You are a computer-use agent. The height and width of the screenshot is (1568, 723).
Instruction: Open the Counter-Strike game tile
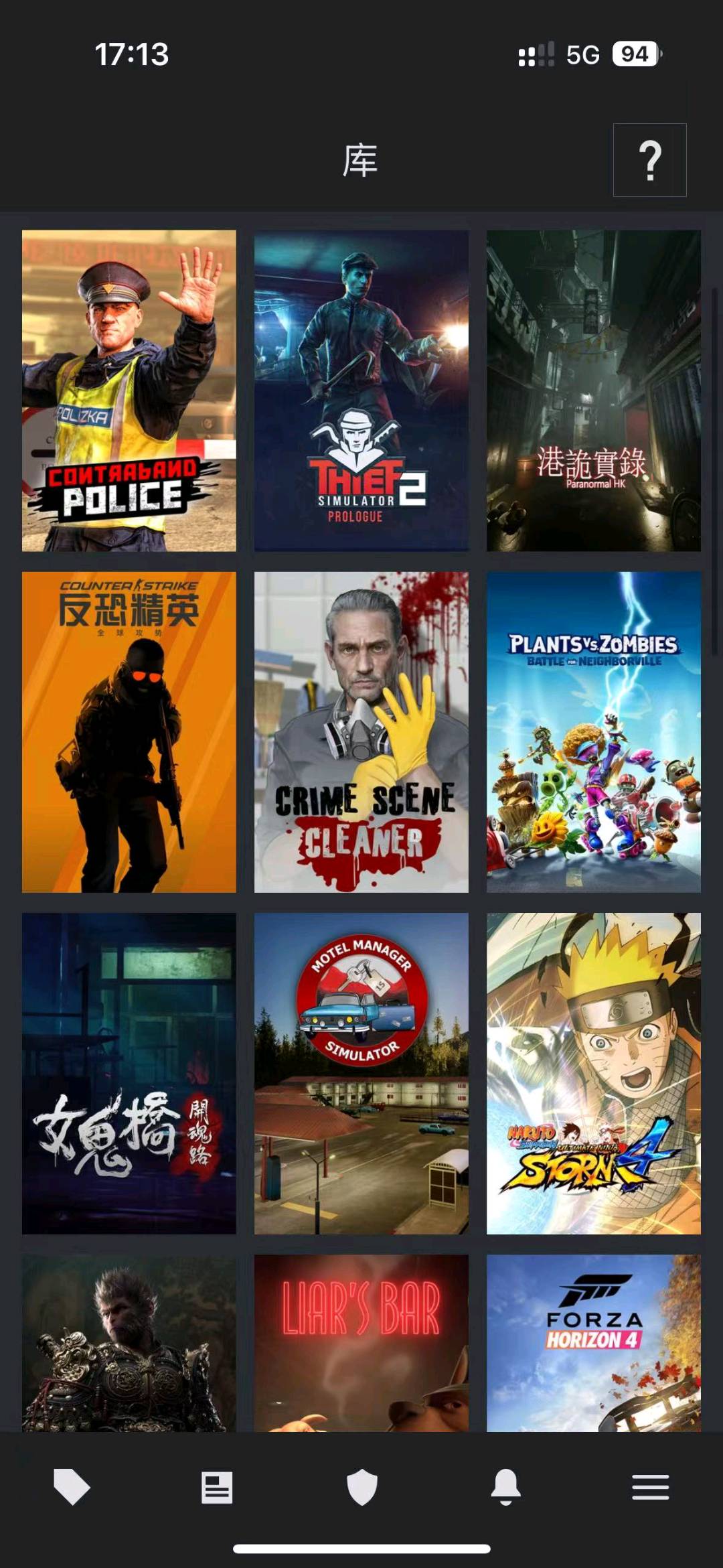(x=129, y=732)
